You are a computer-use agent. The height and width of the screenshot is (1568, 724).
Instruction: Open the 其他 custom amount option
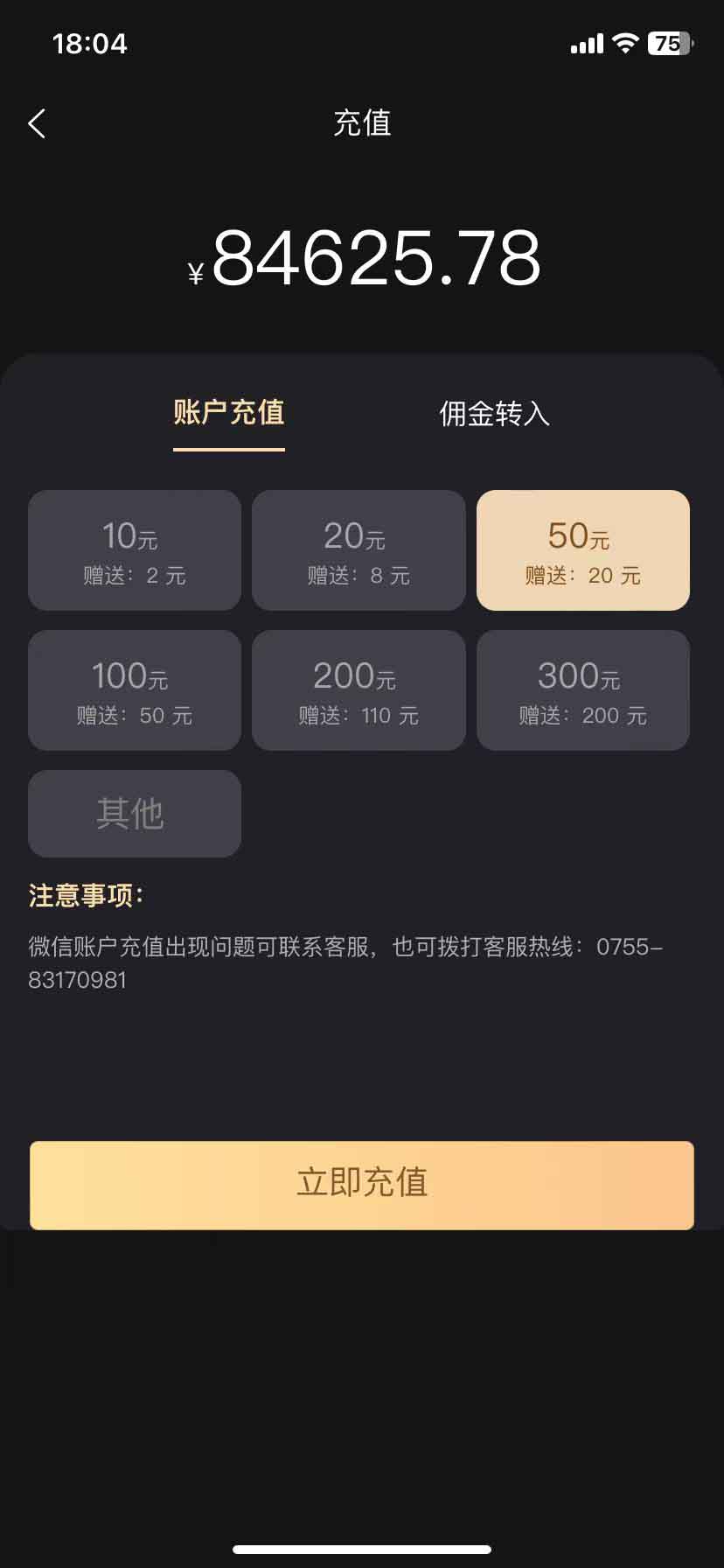click(x=135, y=814)
